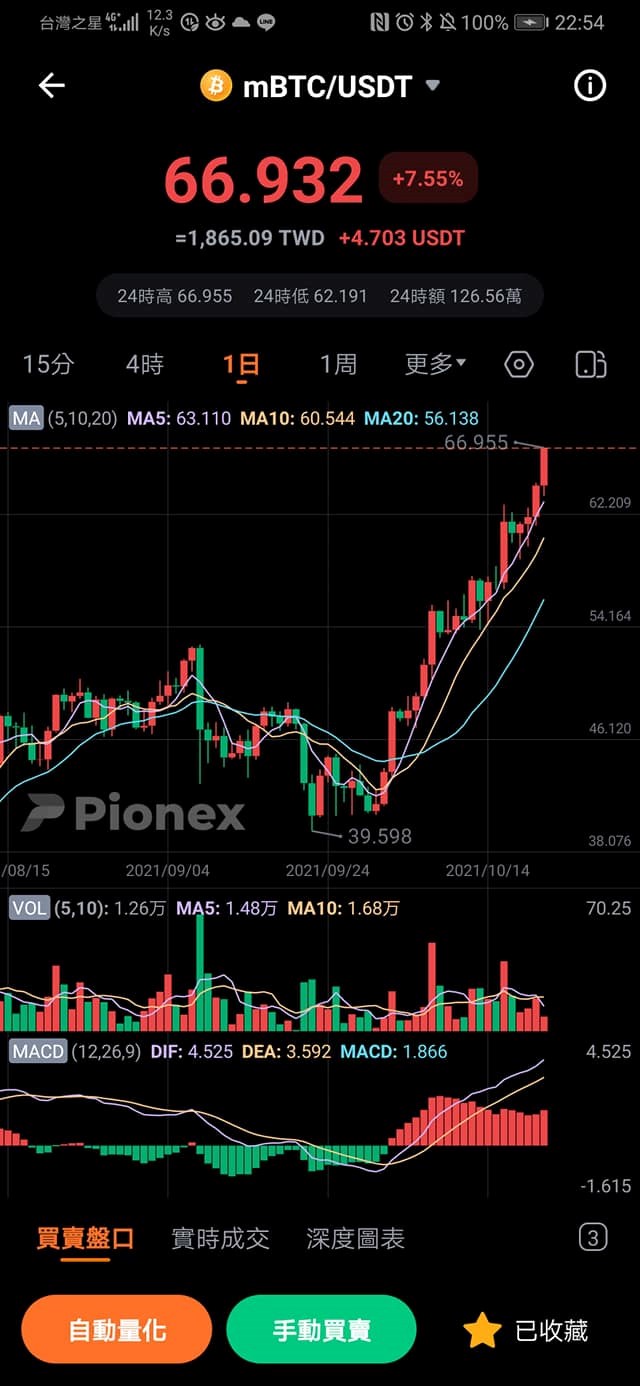The height and width of the screenshot is (1386, 640).
Task: Tap the MACD indicator label
Action: point(37,1051)
